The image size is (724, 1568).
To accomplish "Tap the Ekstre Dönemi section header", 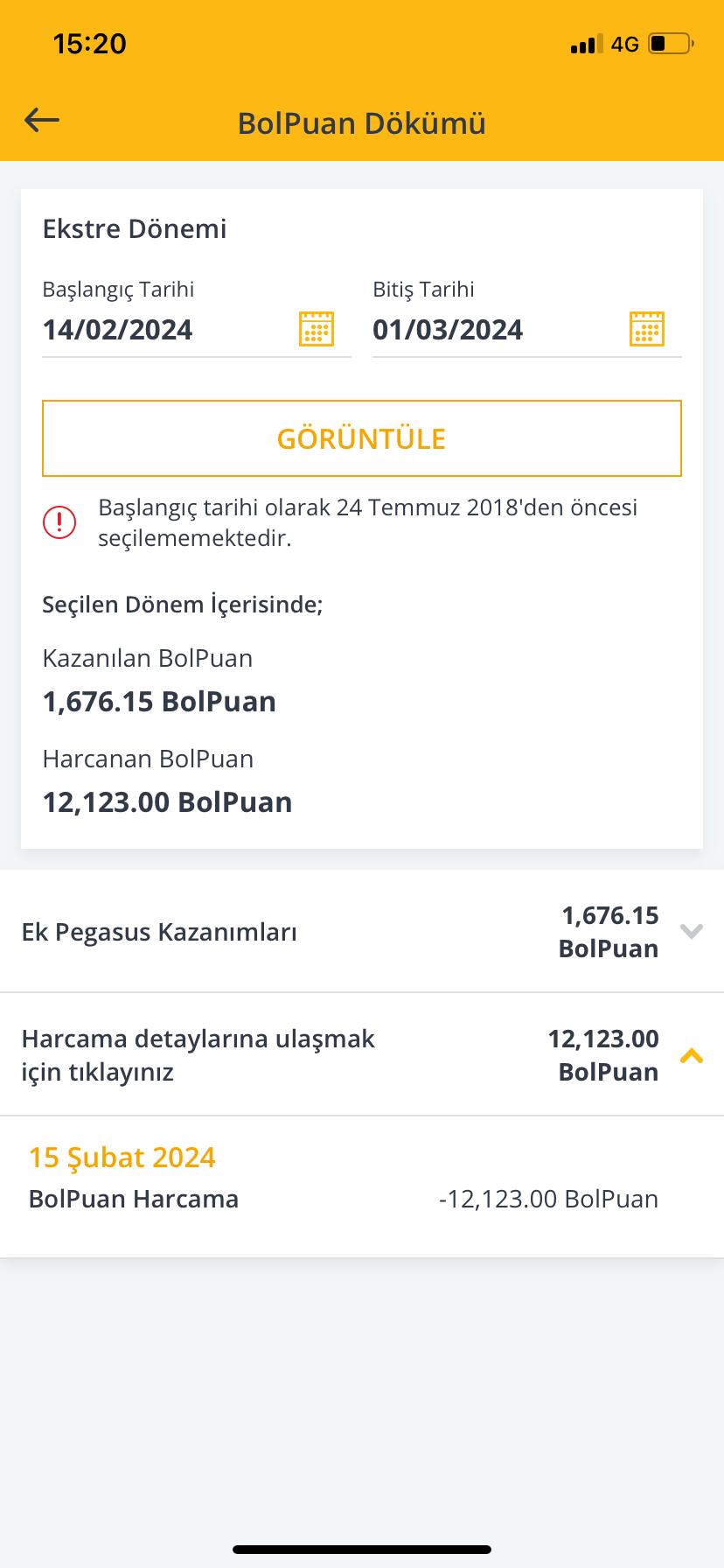I will click(x=134, y=229).
